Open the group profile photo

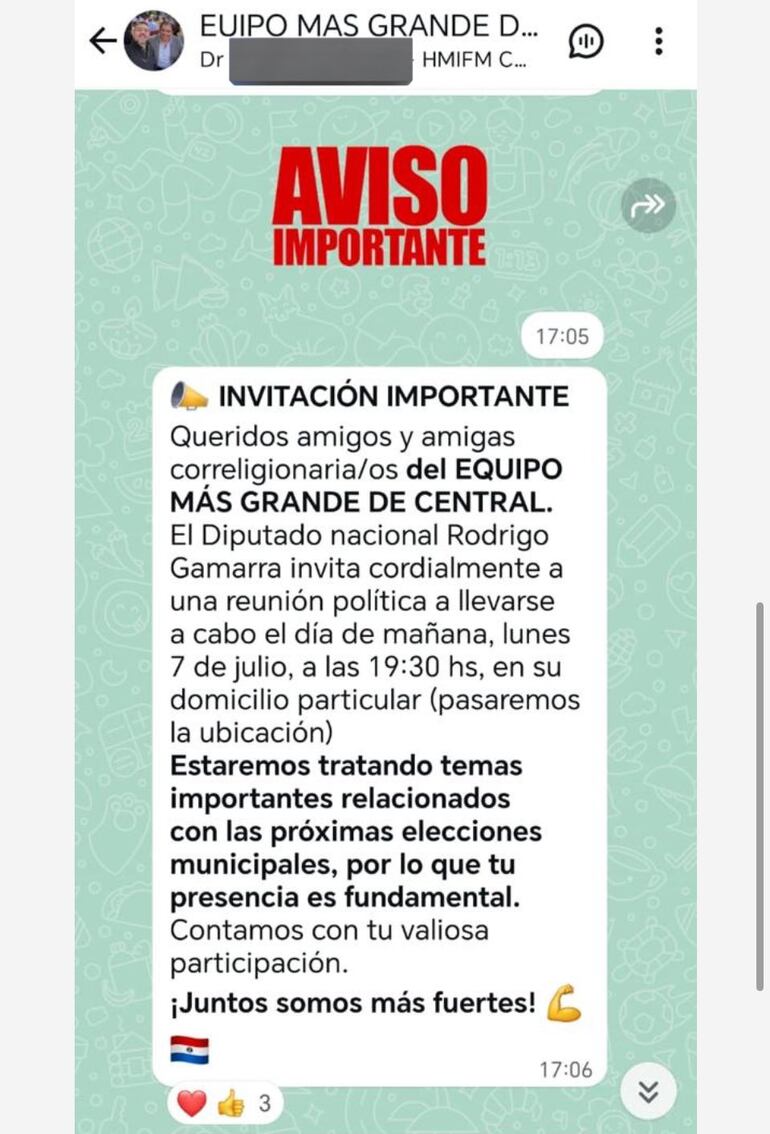[x=153, y=41]
